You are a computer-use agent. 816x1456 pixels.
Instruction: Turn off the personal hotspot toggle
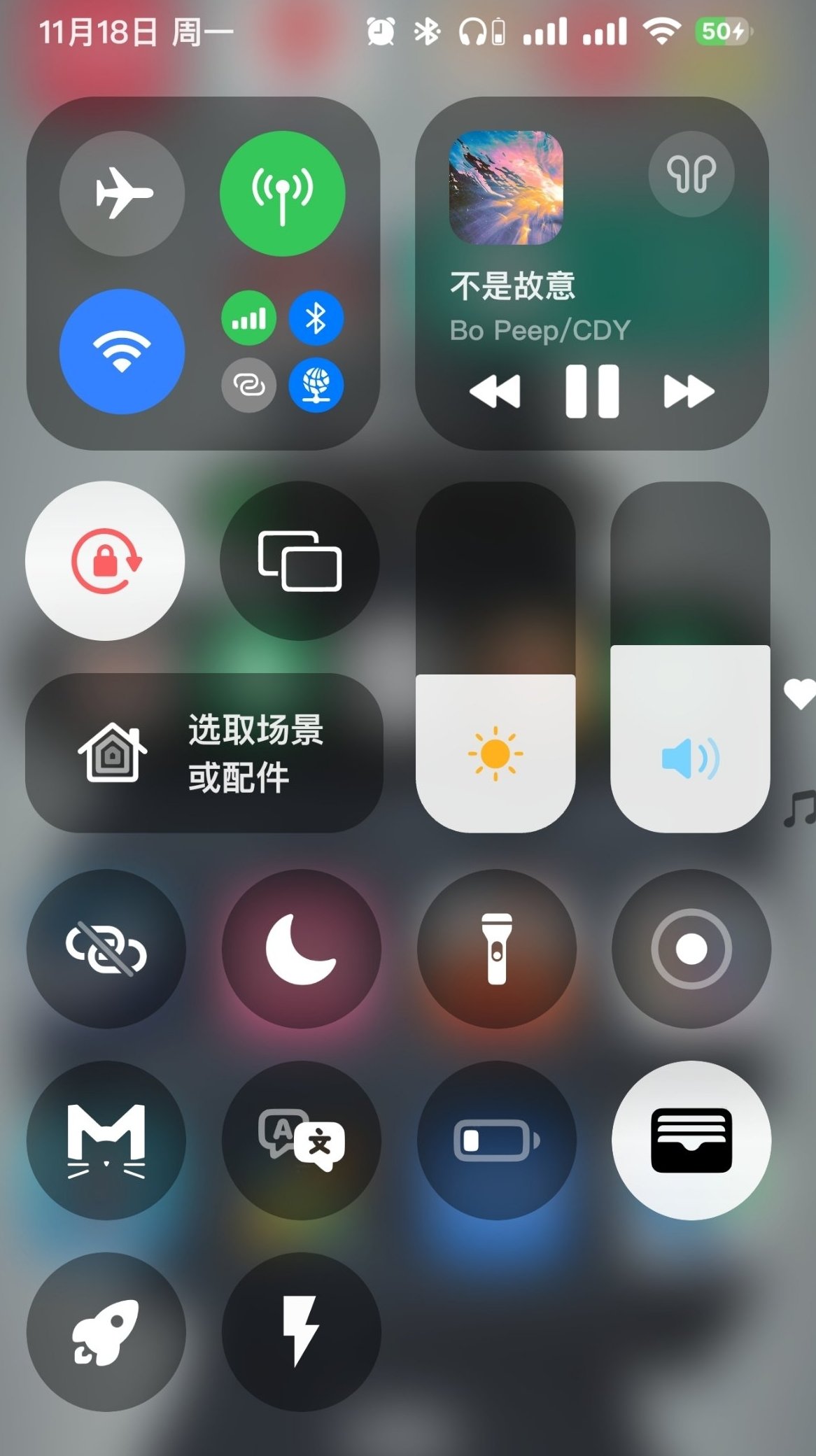point(249,385)
